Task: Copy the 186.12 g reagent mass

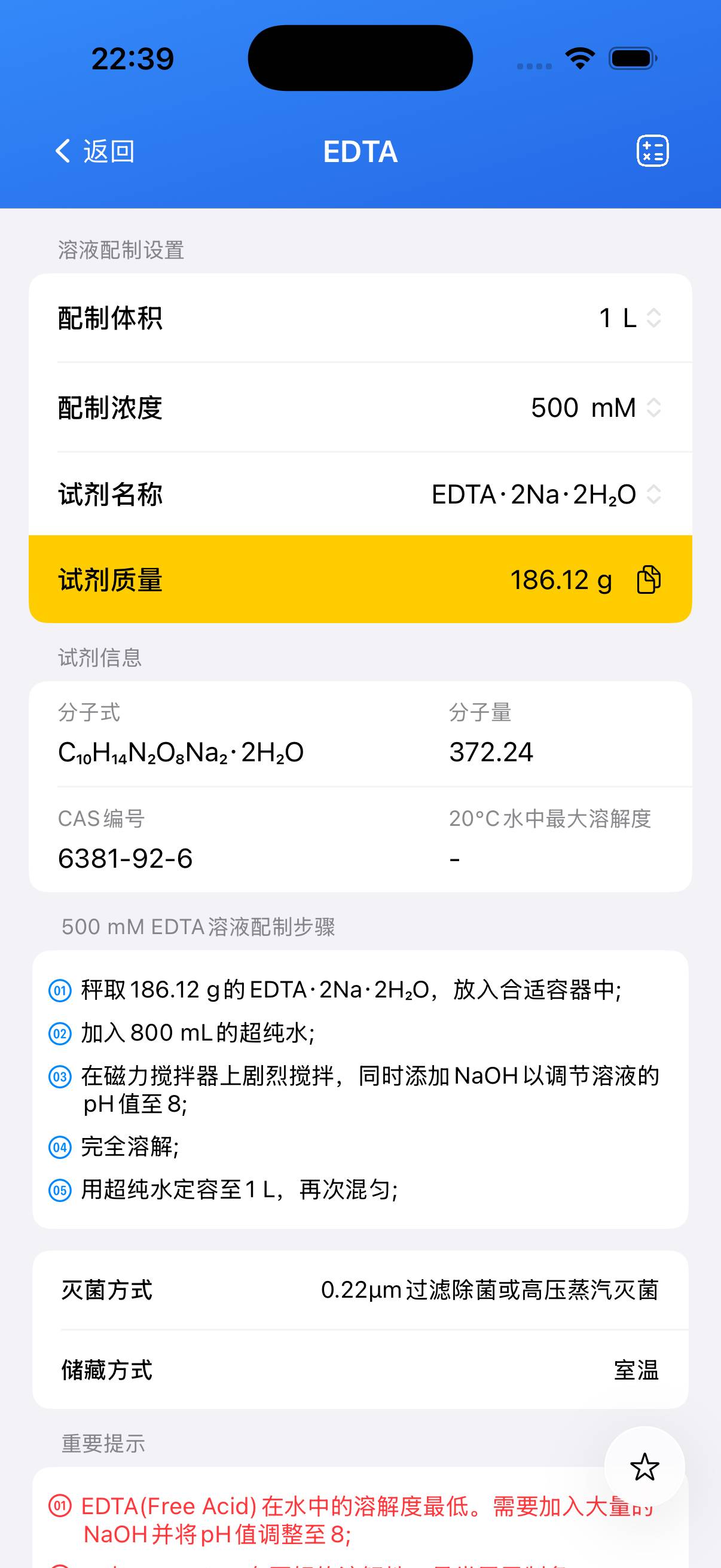Action: [x=649, y=579]
